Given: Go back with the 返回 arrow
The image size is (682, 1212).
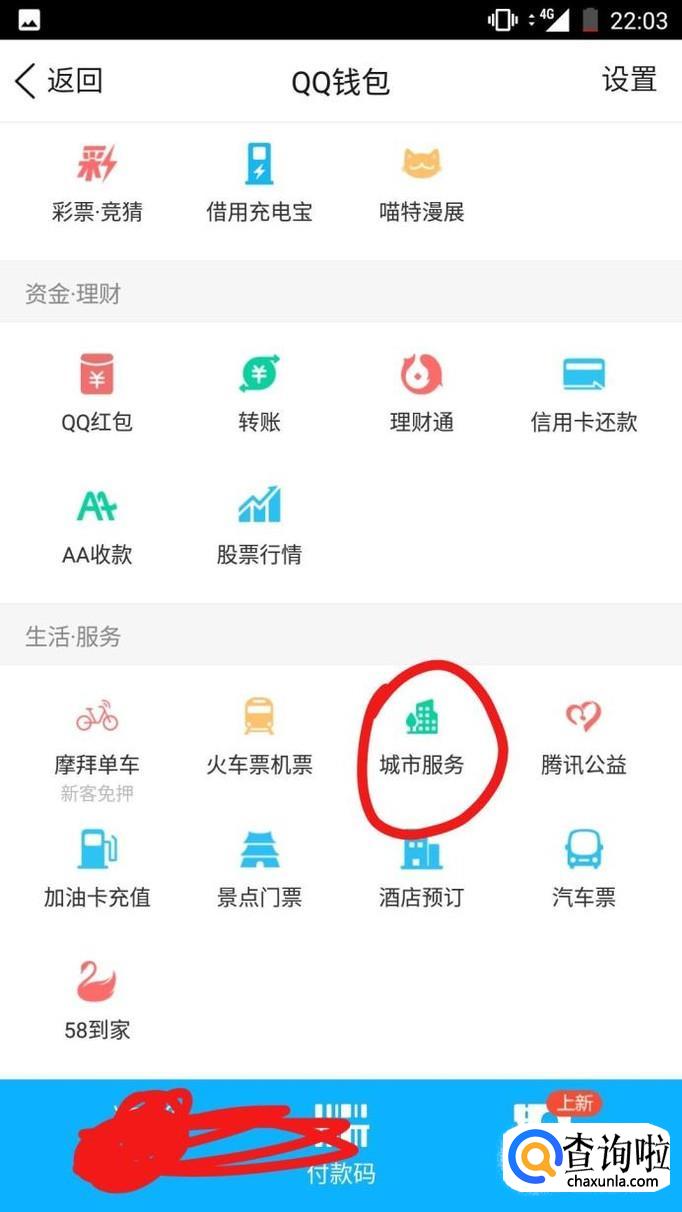Looking at the screenshot, I should coord(58,81).
